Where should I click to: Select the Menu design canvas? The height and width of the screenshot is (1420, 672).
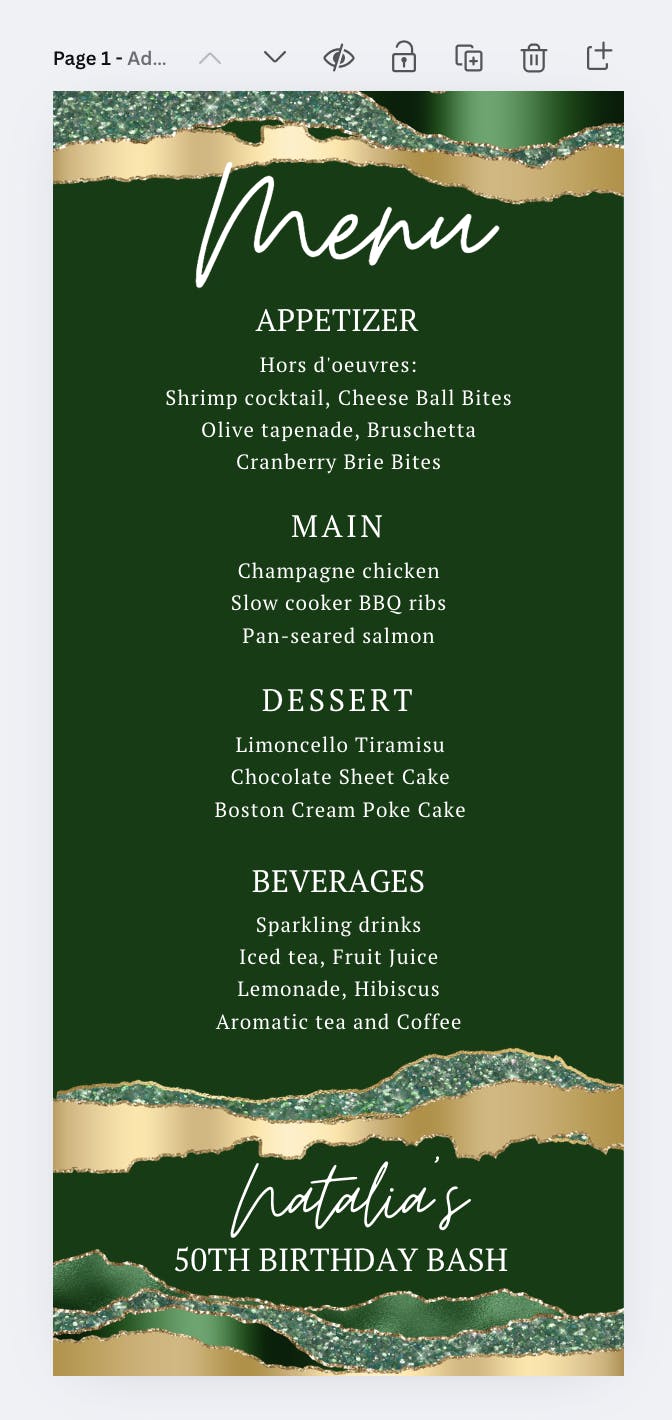point(338,733)
